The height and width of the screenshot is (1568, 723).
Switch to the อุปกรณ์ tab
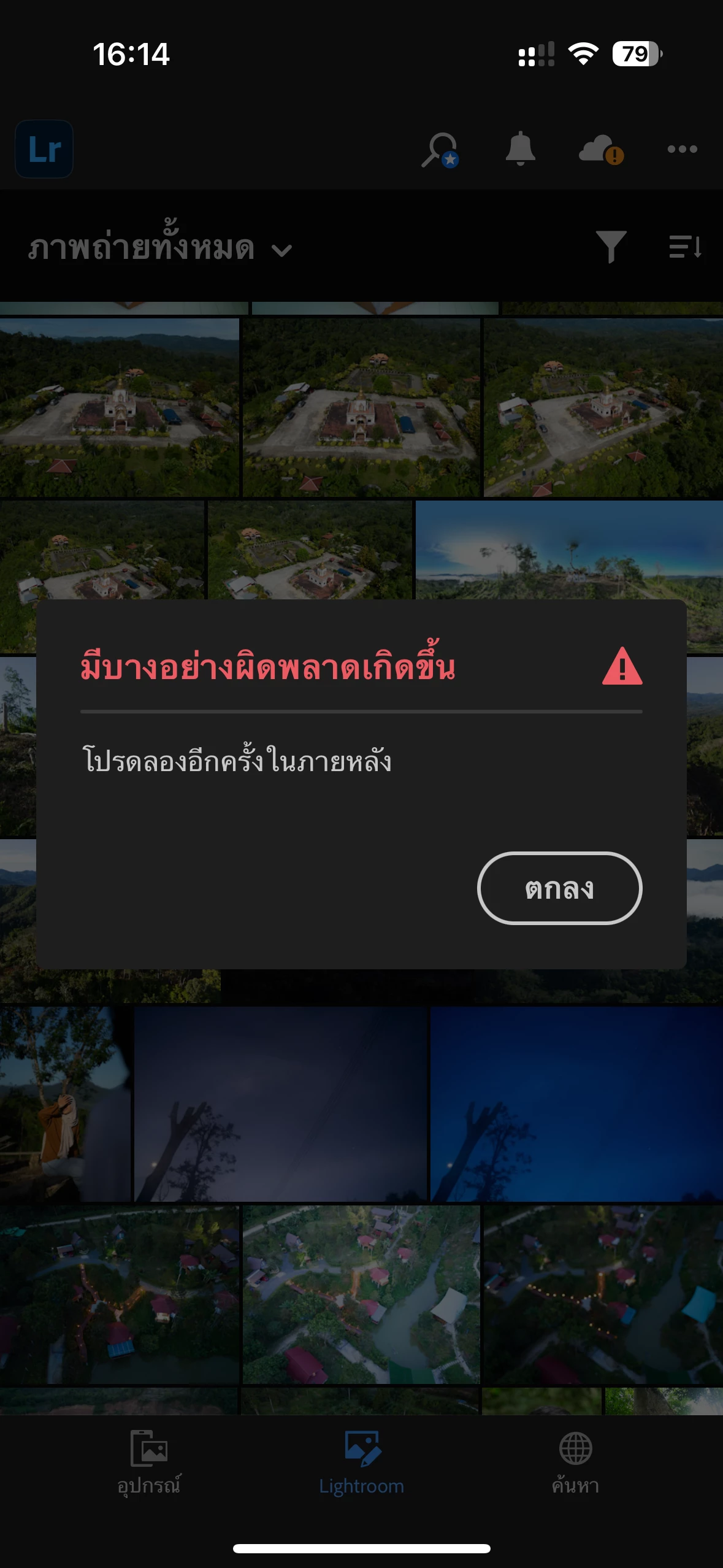[x=149, y=1463]
